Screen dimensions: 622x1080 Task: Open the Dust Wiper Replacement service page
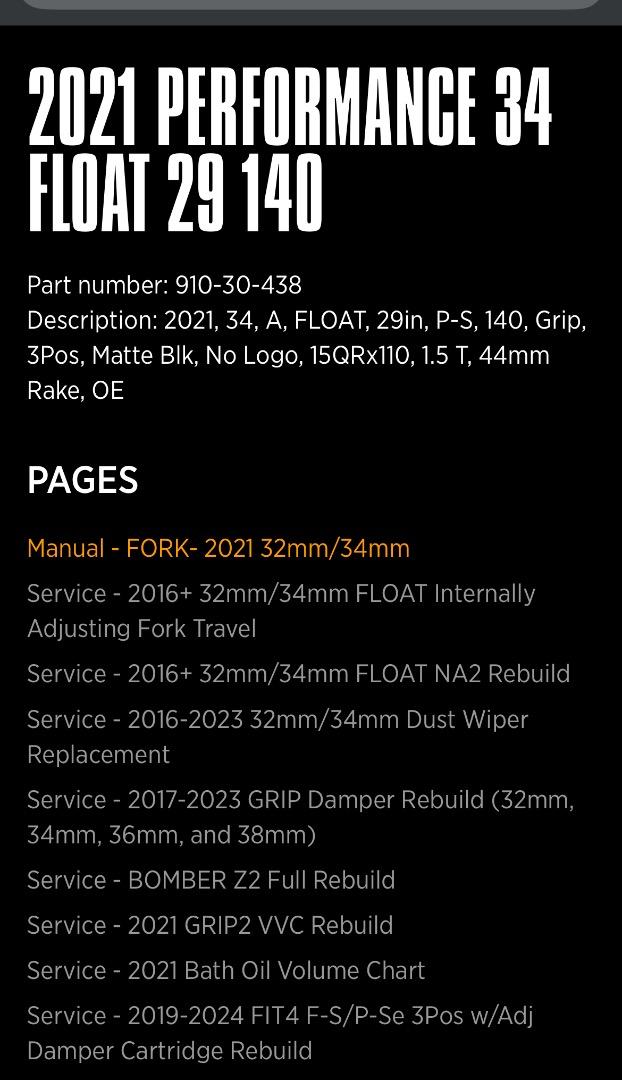pos(278,736)
